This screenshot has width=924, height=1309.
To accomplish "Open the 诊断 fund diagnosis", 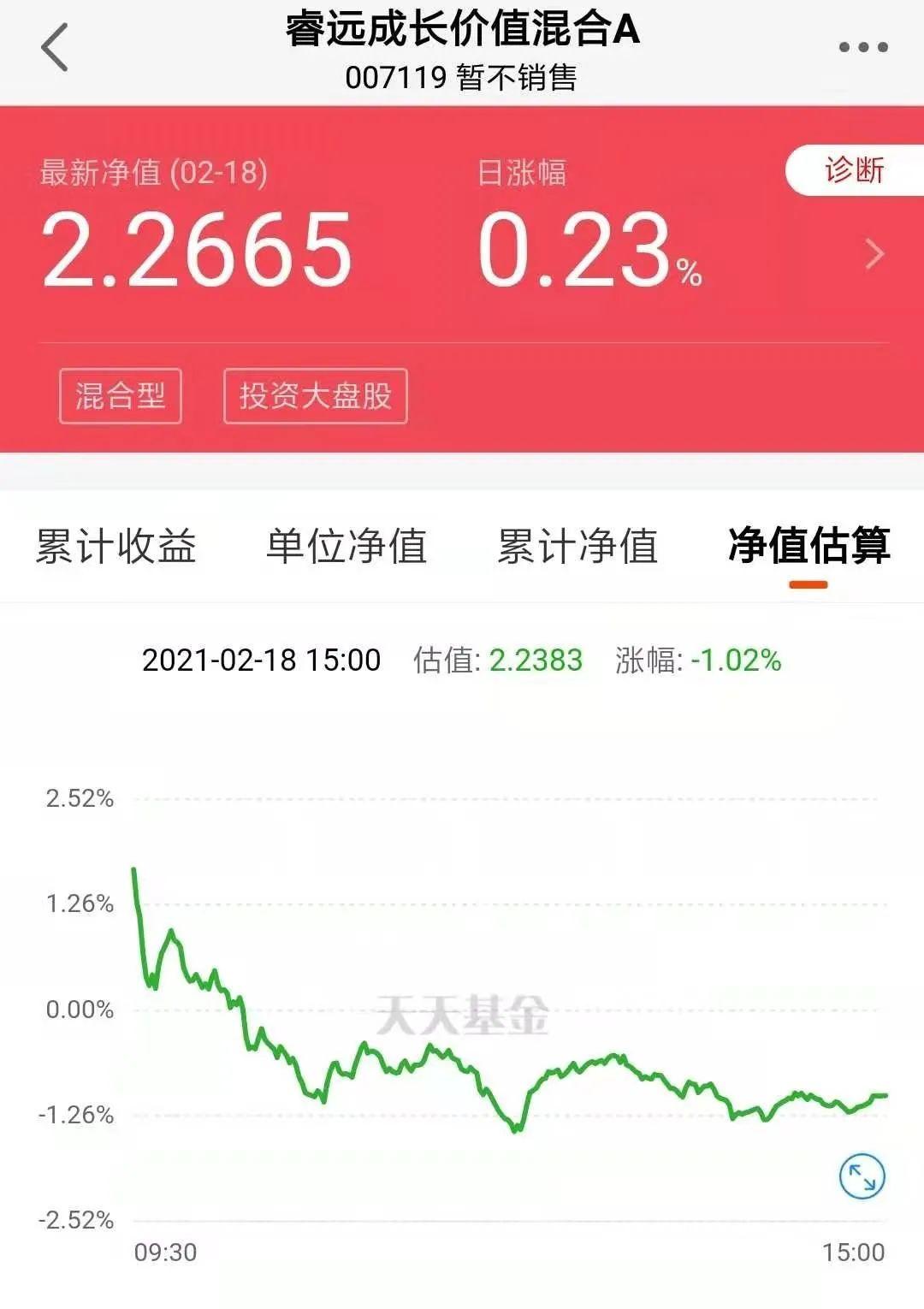I will click(x=854, y=170).
